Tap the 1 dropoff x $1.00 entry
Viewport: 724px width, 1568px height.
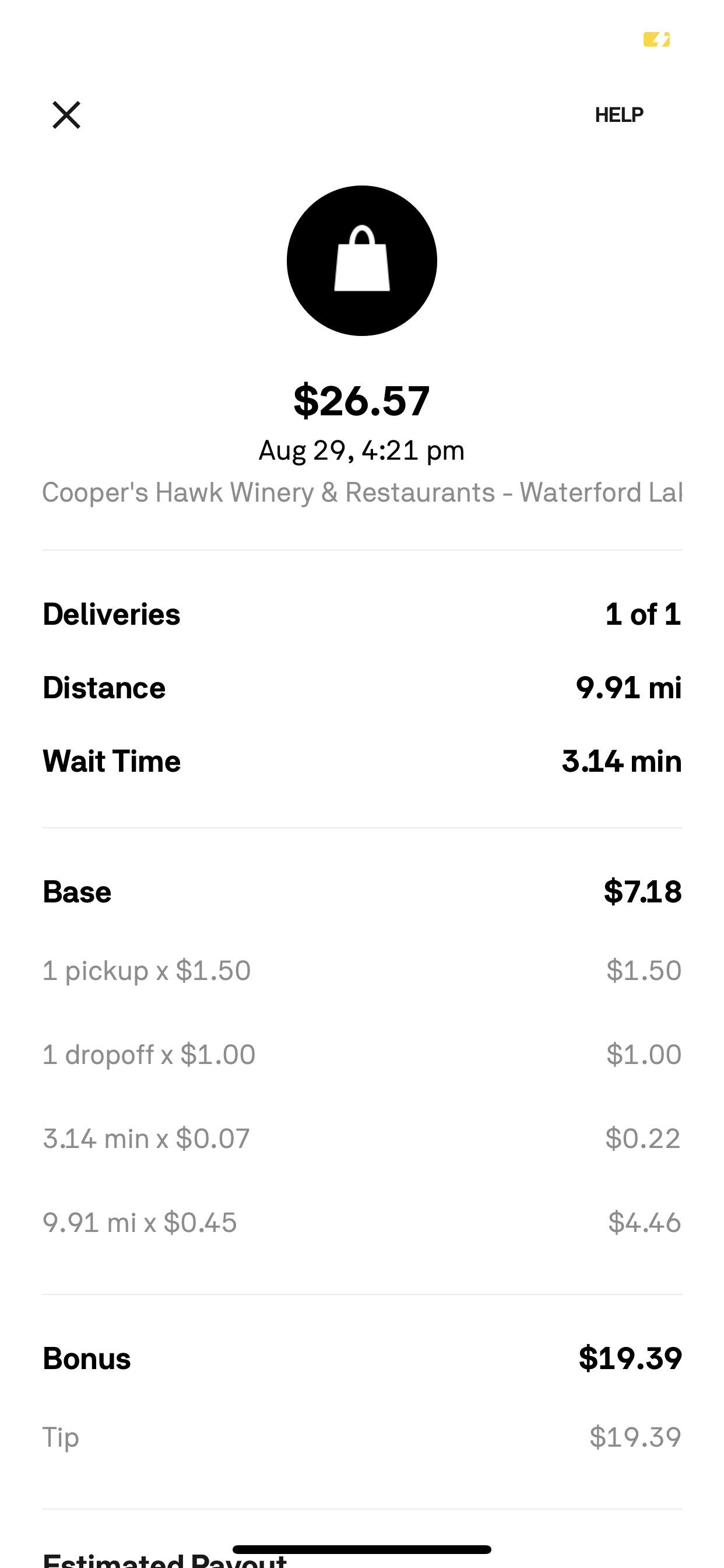pyautogui.click(x=362, y=1053)
